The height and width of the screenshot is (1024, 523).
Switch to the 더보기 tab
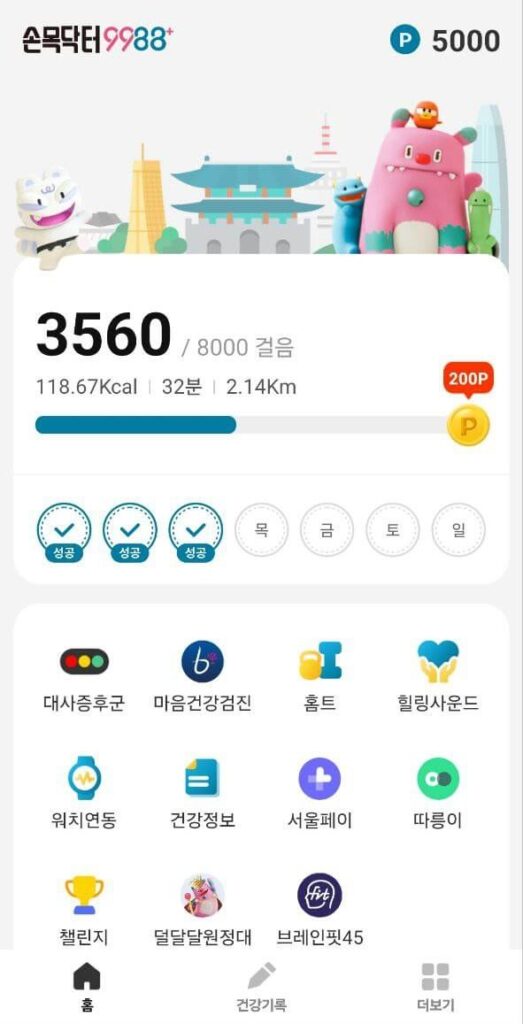click(436, 987)
